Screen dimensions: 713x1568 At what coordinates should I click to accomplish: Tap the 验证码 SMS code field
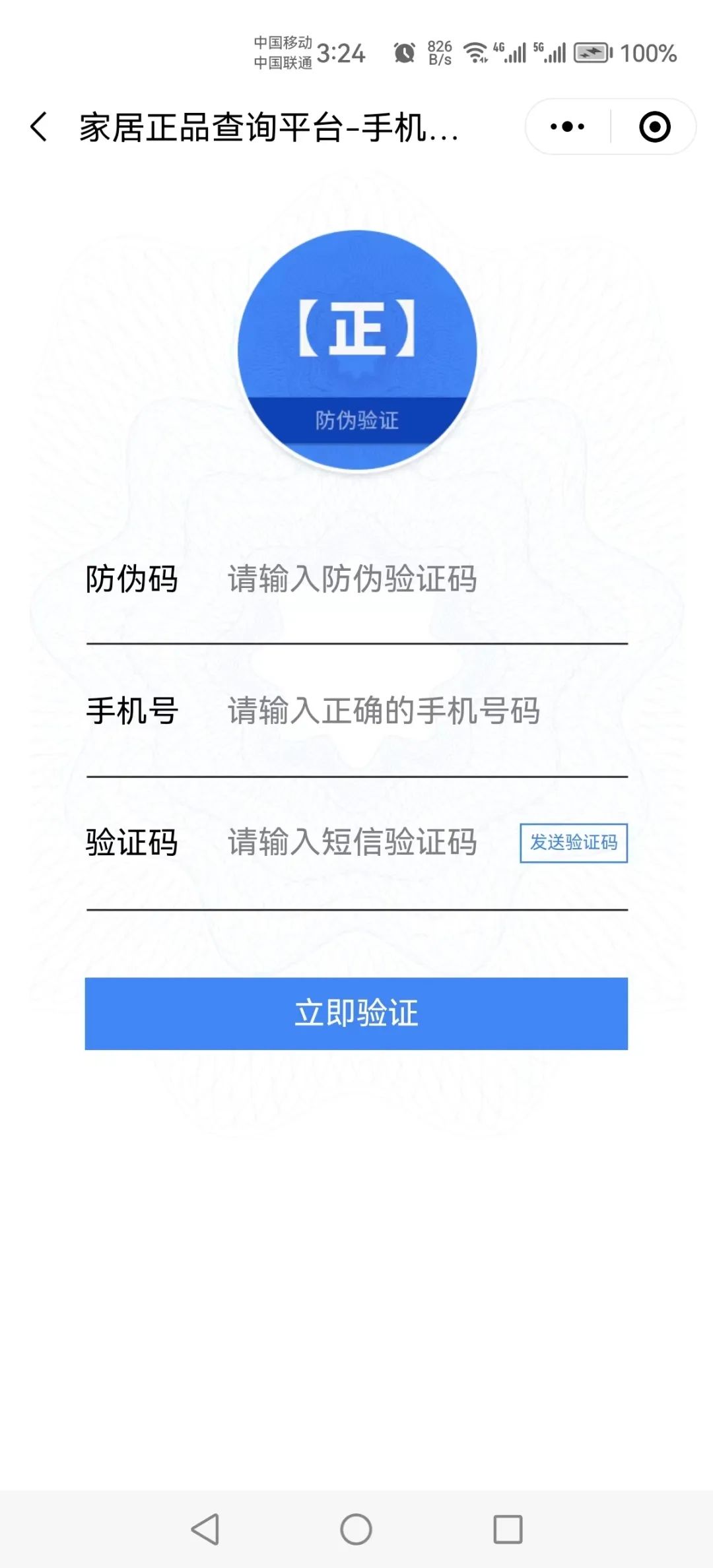pos(370,843)
